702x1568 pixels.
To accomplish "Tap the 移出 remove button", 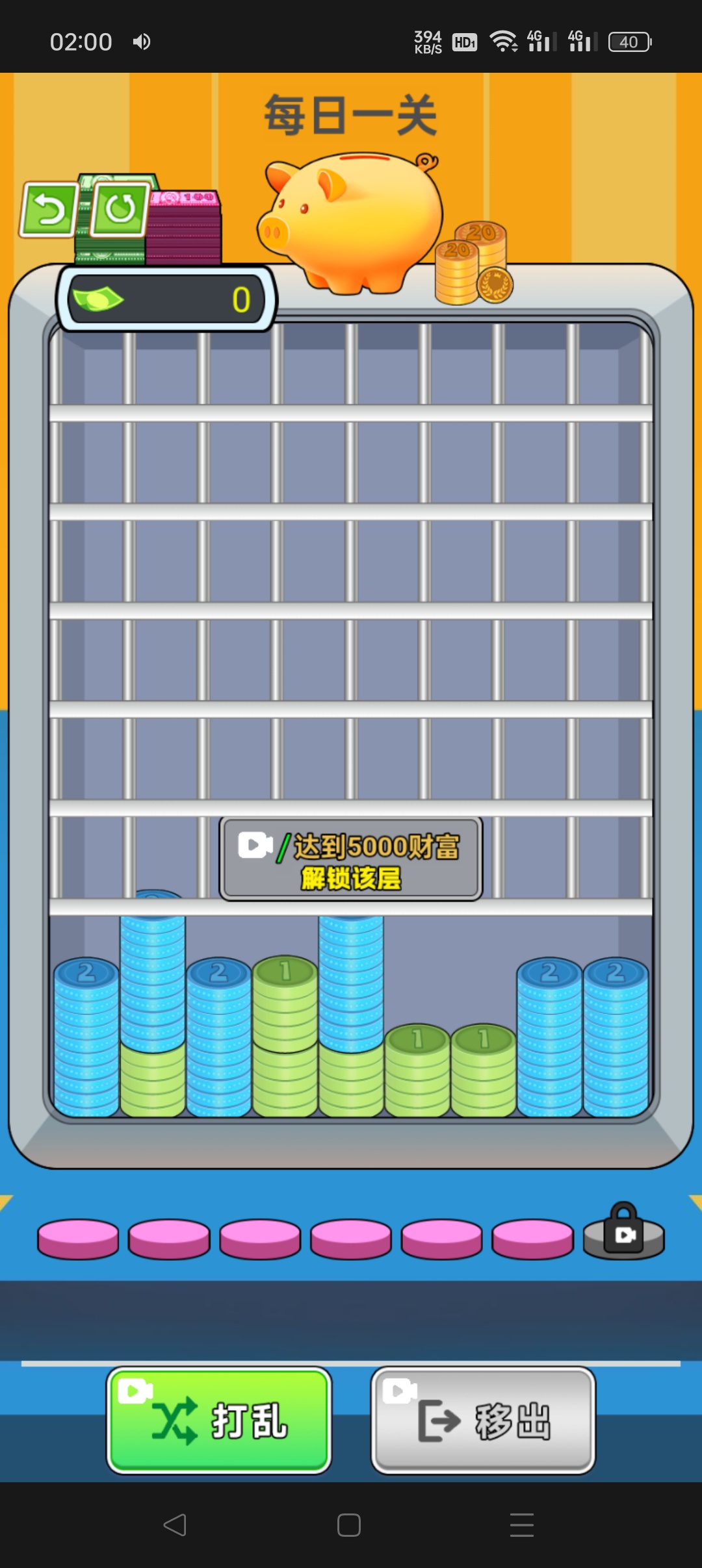I will (x=483, y=1420).
